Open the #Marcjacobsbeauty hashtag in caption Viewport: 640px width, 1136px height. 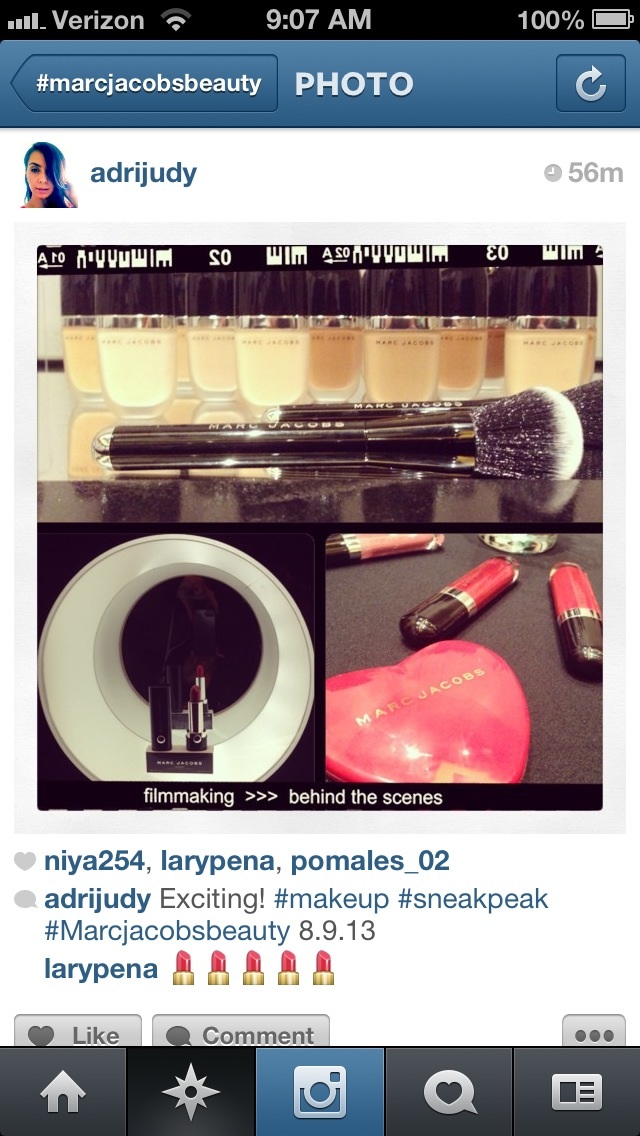coord(168,931)
